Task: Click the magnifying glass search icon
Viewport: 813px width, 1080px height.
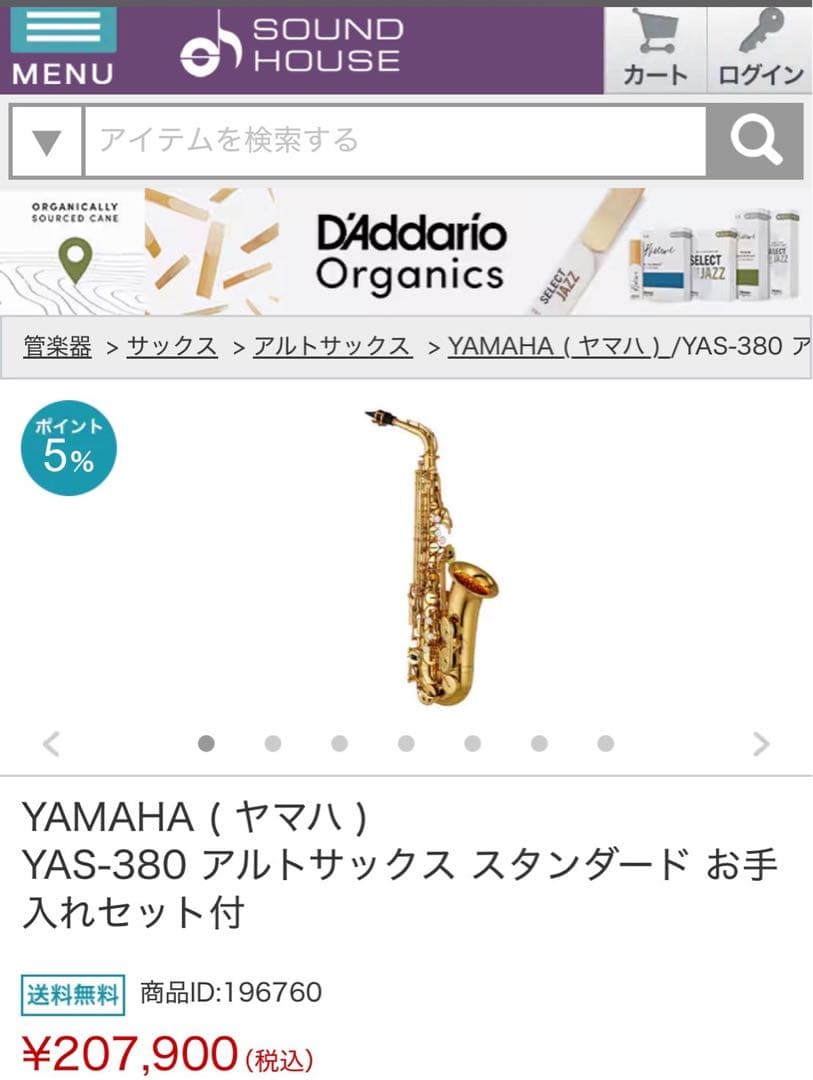Action: [756, 139]
